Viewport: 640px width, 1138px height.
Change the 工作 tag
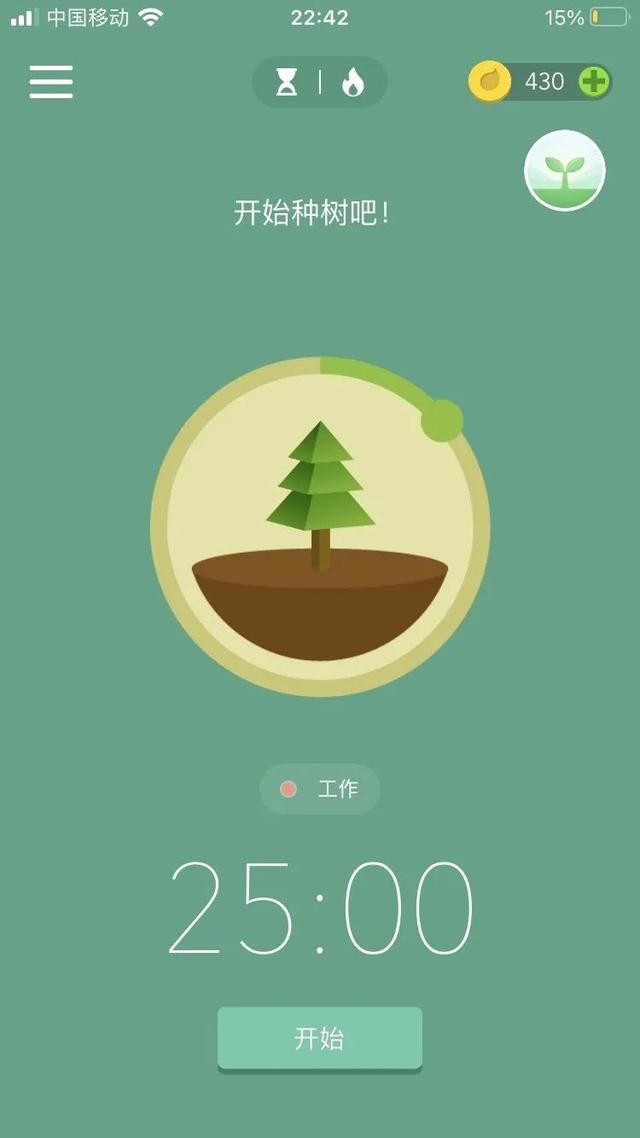pyautogui.click(x=320, y=789)
